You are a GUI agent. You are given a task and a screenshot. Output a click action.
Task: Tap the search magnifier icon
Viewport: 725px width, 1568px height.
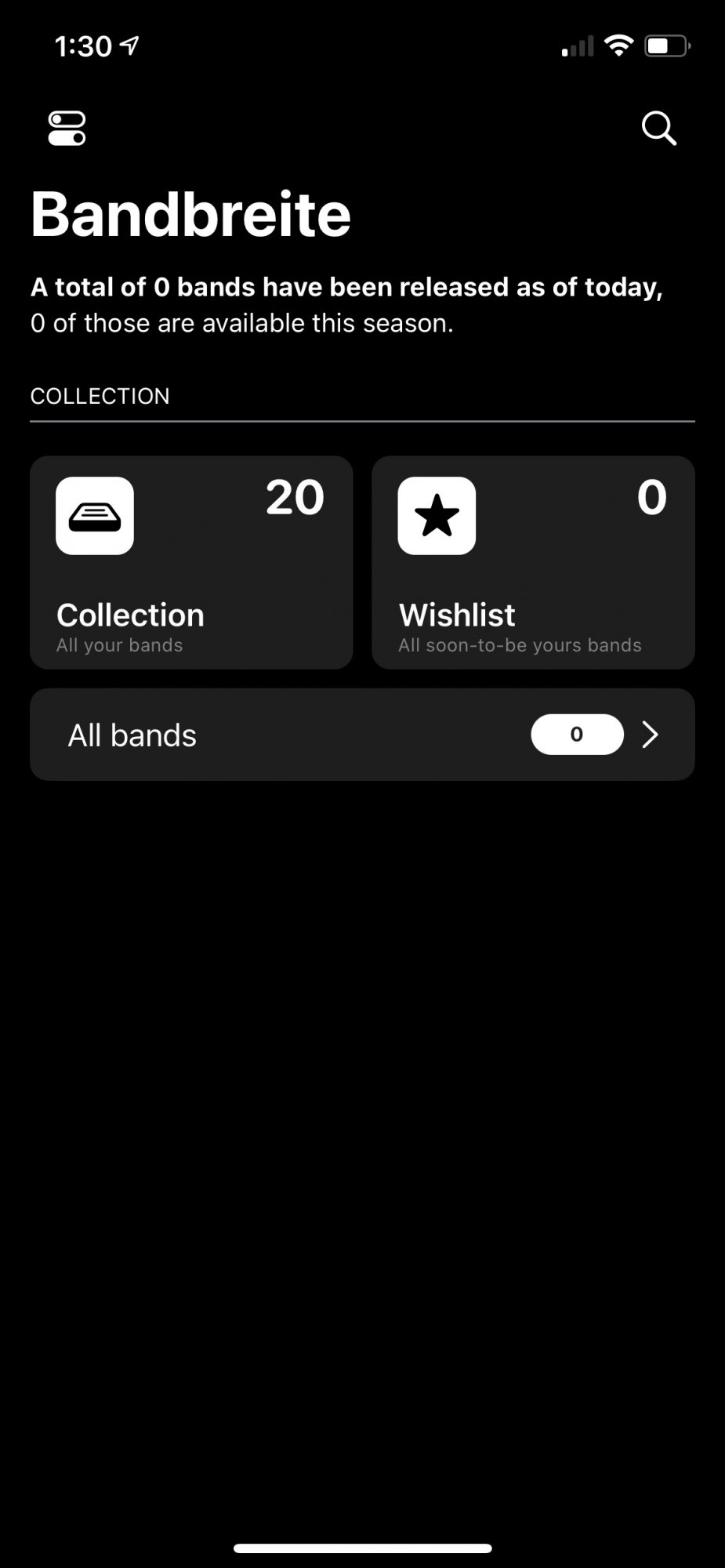coord(659,129)
